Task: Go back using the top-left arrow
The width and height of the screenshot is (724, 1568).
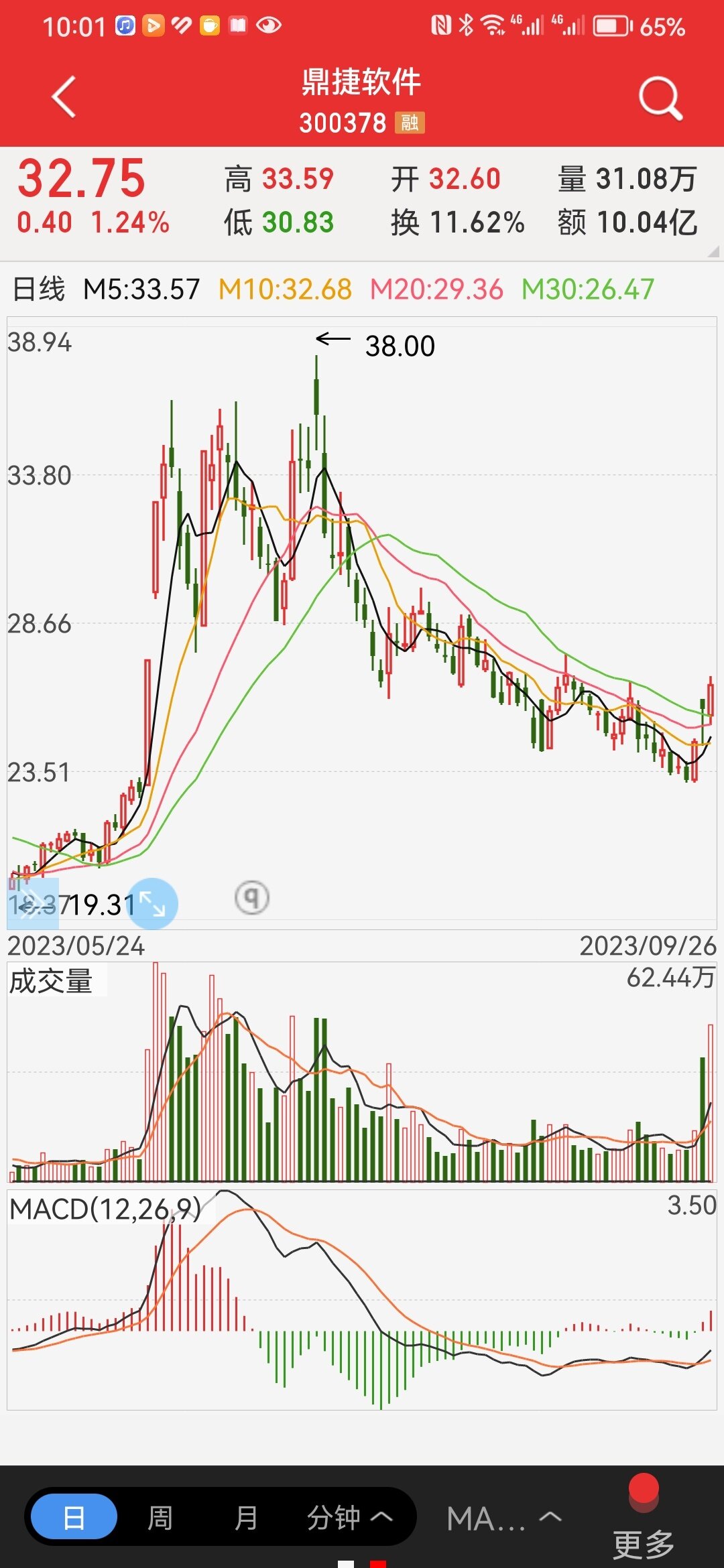Action: [64, 98]
